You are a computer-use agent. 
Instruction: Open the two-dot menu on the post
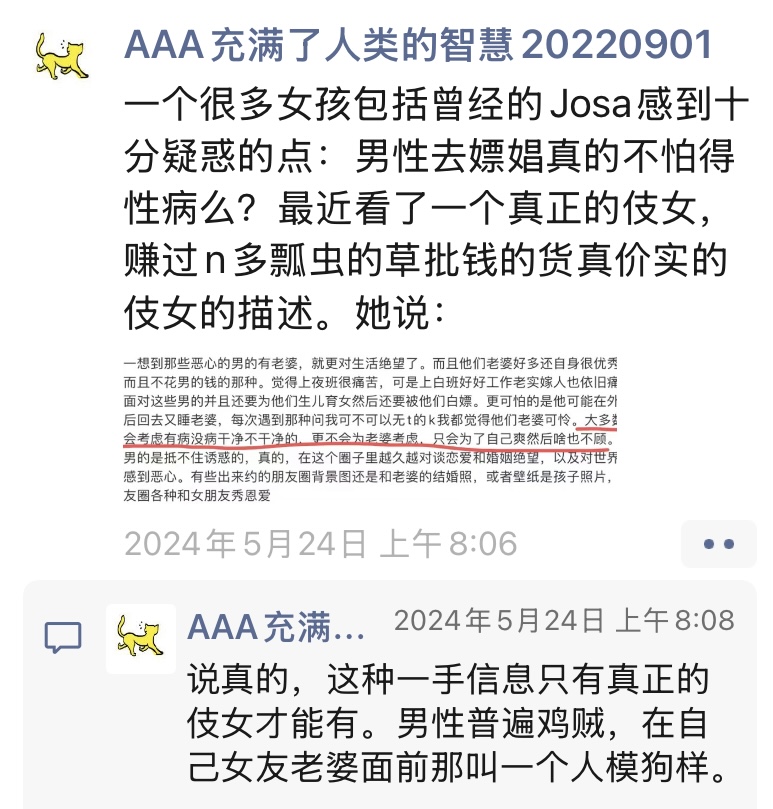coord(719,544)
